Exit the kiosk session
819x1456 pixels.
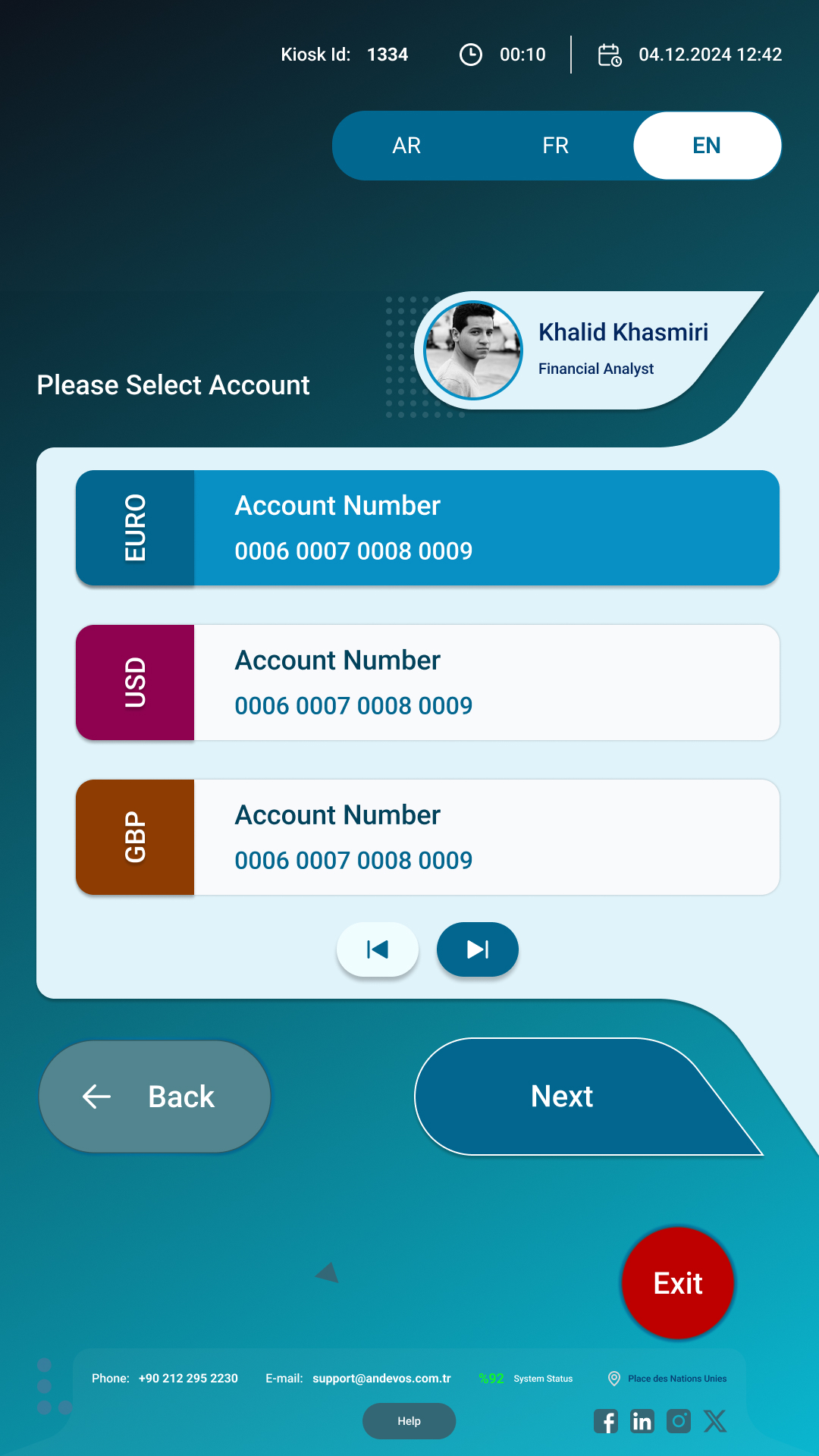[678, 1283]
